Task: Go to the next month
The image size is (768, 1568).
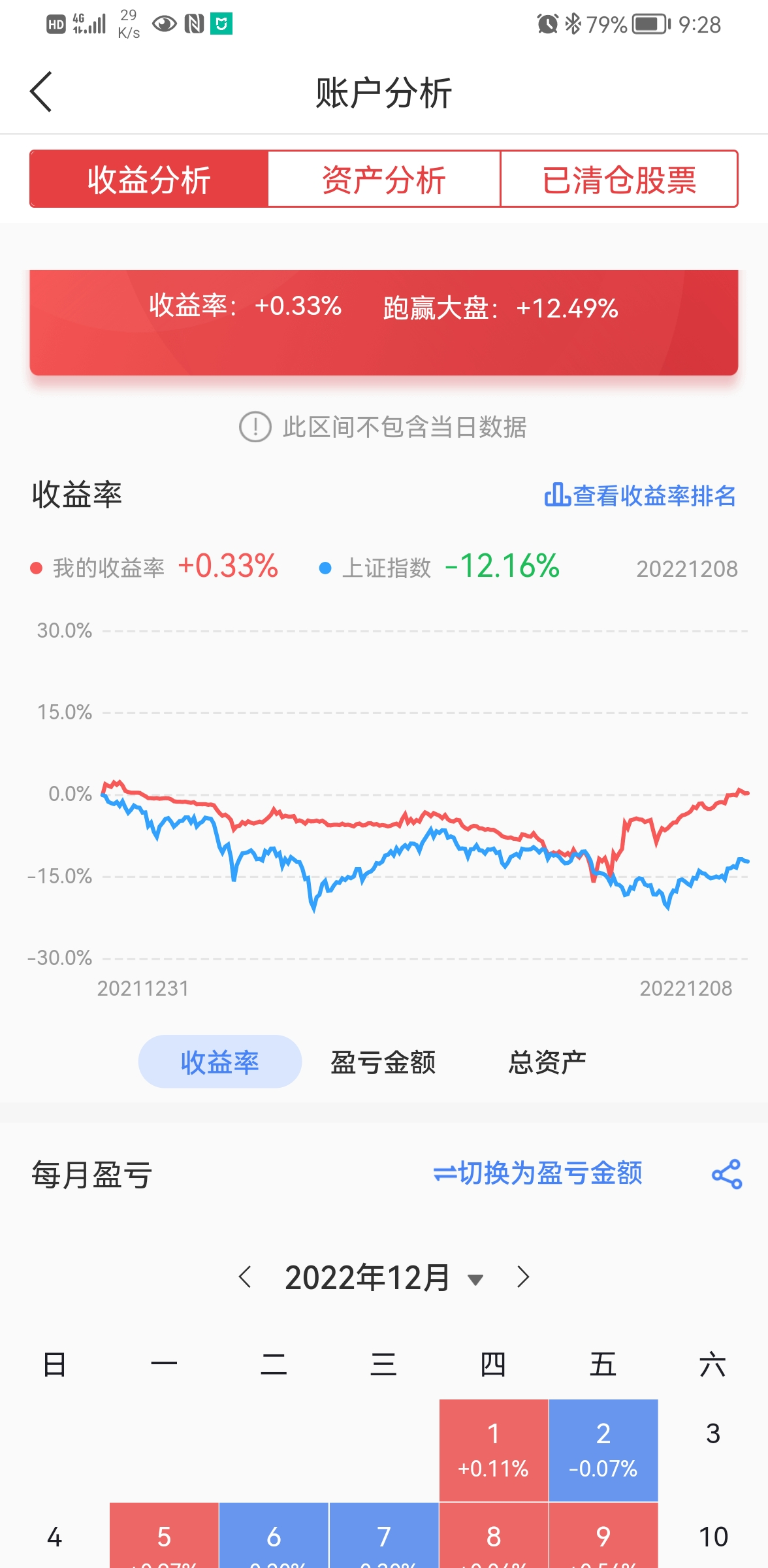Action: (522, 1277)
